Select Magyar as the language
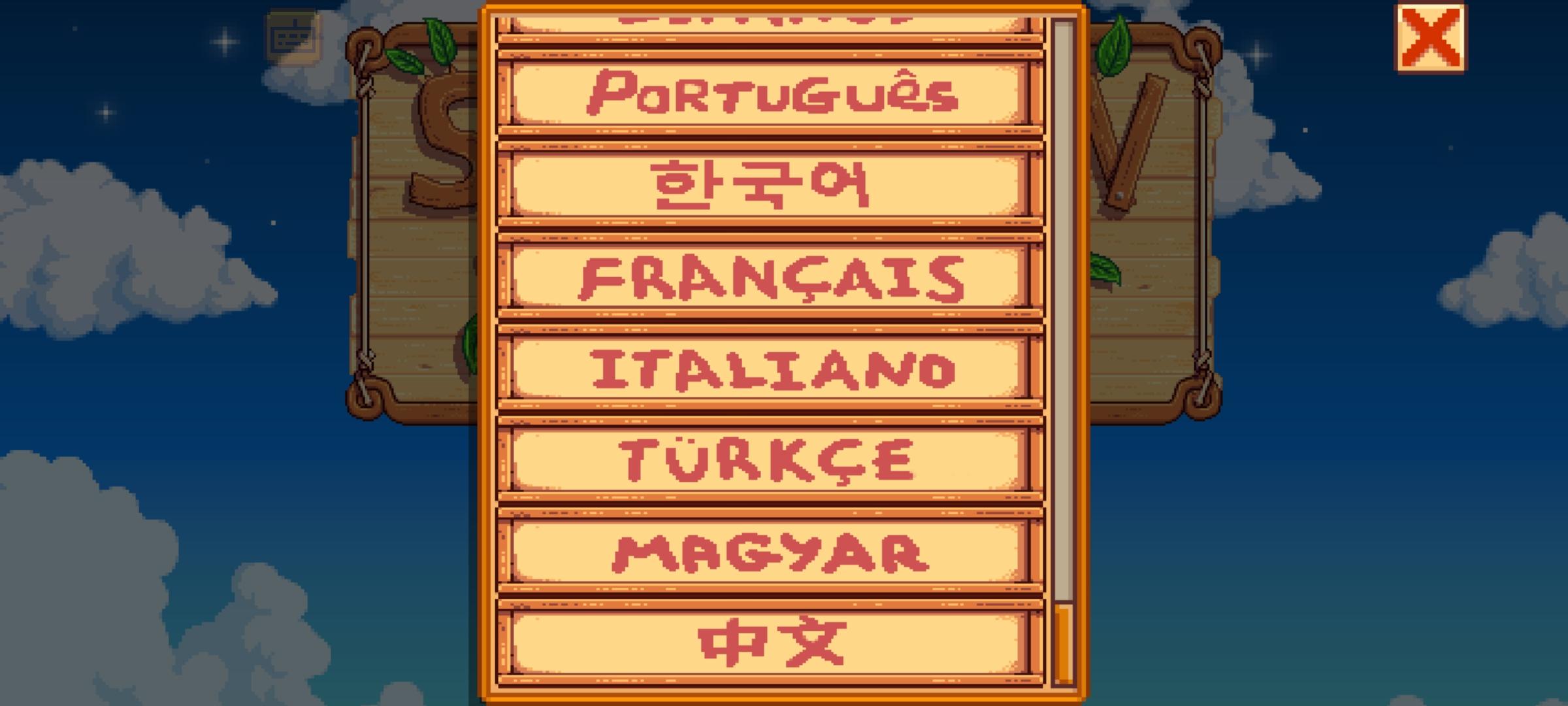 tap(771, 552)
